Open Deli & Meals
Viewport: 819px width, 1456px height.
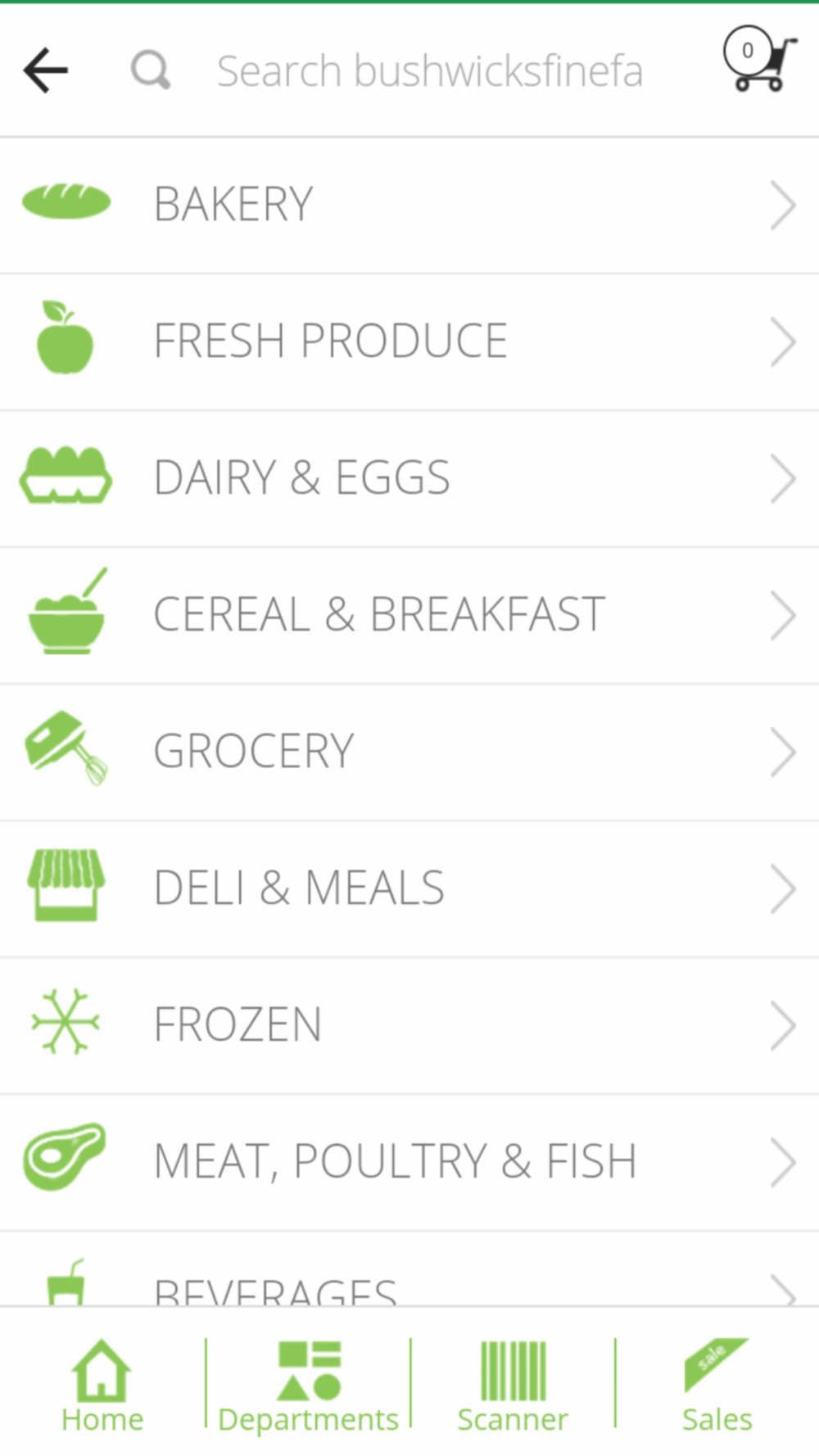409,889
